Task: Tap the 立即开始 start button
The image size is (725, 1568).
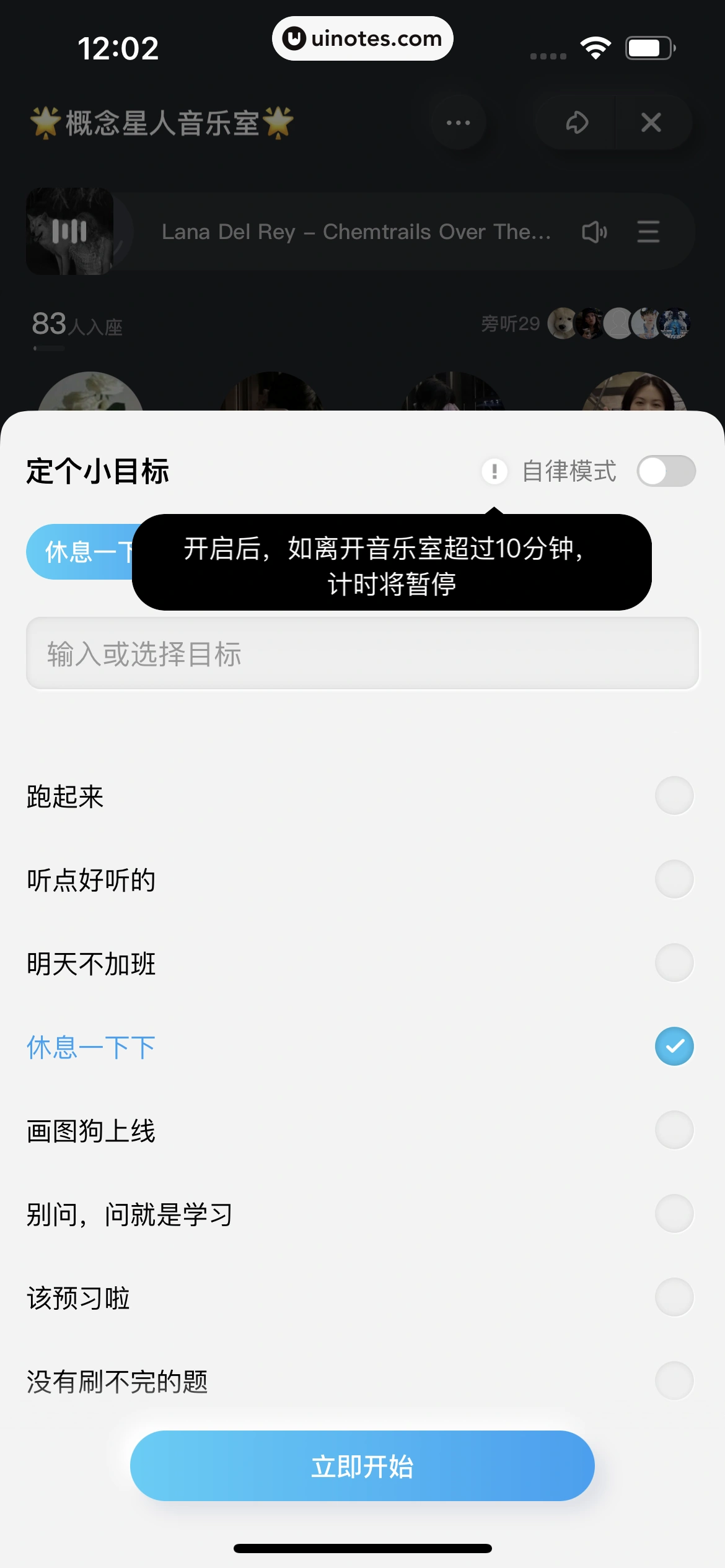Action: click(362, 1465)
